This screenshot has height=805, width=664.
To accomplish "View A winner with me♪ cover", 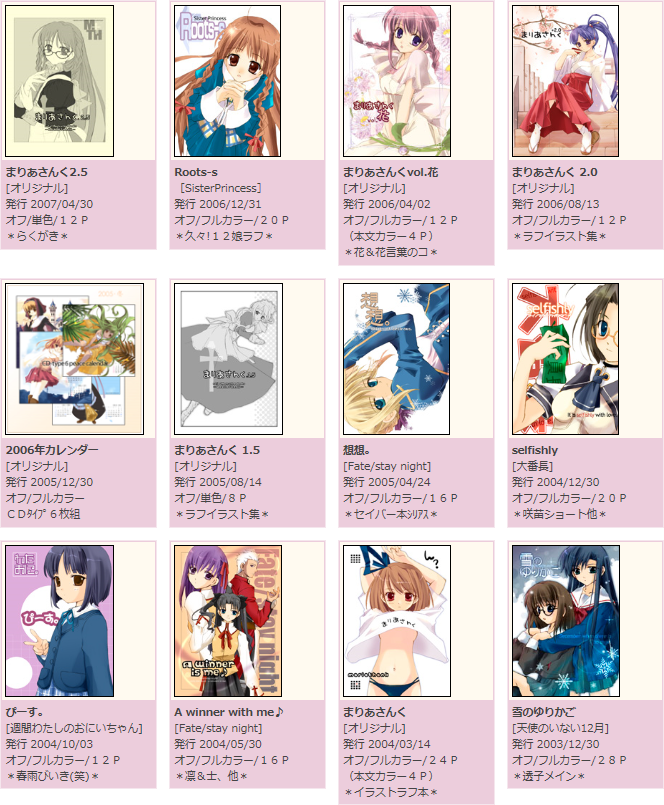I will [228, 621].
